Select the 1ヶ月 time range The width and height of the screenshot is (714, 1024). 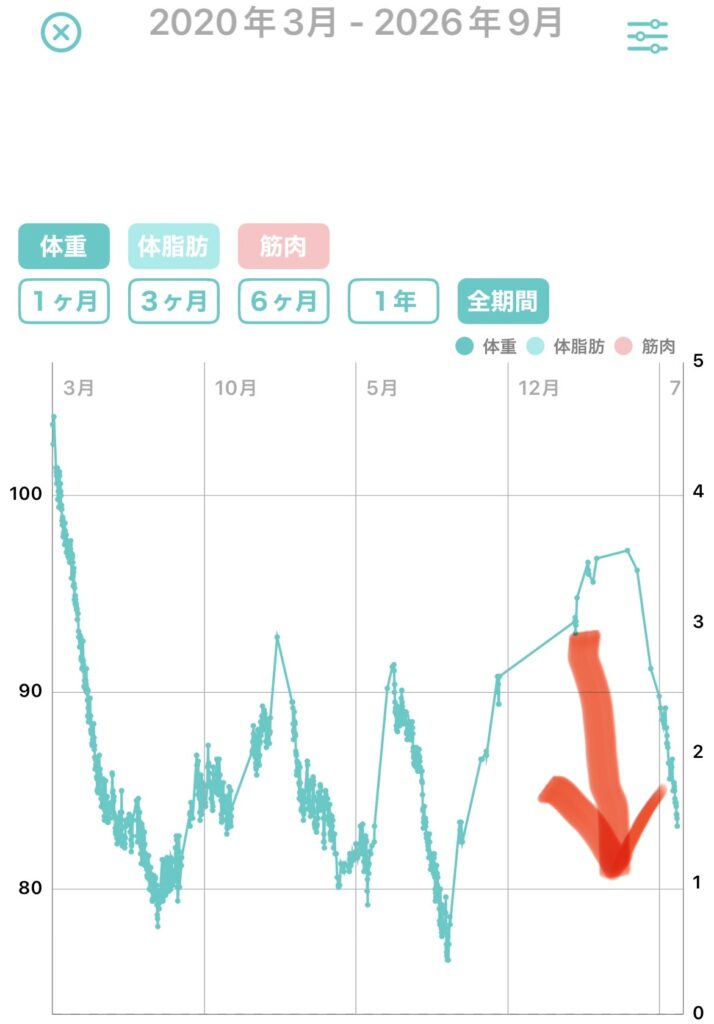tap(64, 301)
